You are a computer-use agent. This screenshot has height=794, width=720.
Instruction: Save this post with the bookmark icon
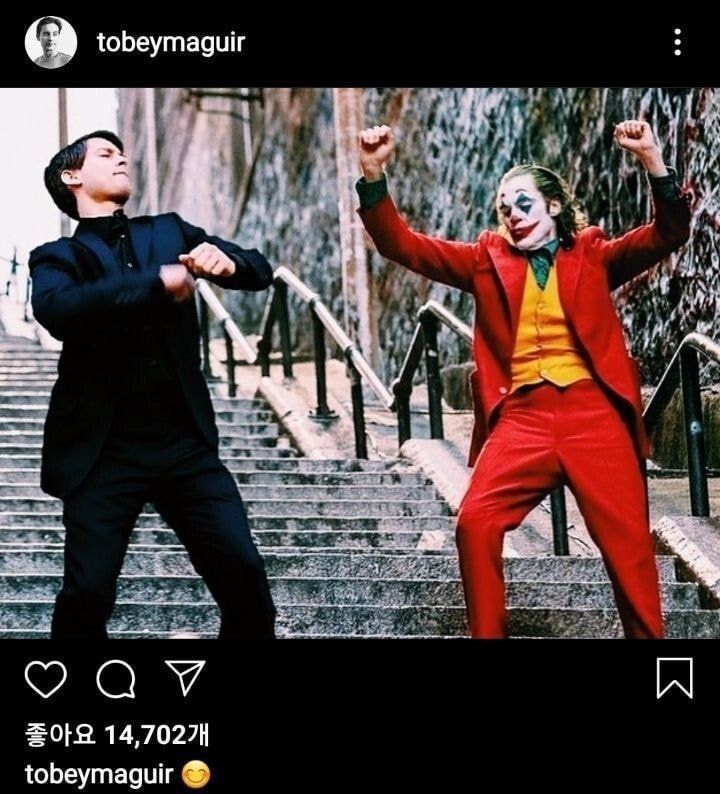pyautogui.click(x=674, y=679)
